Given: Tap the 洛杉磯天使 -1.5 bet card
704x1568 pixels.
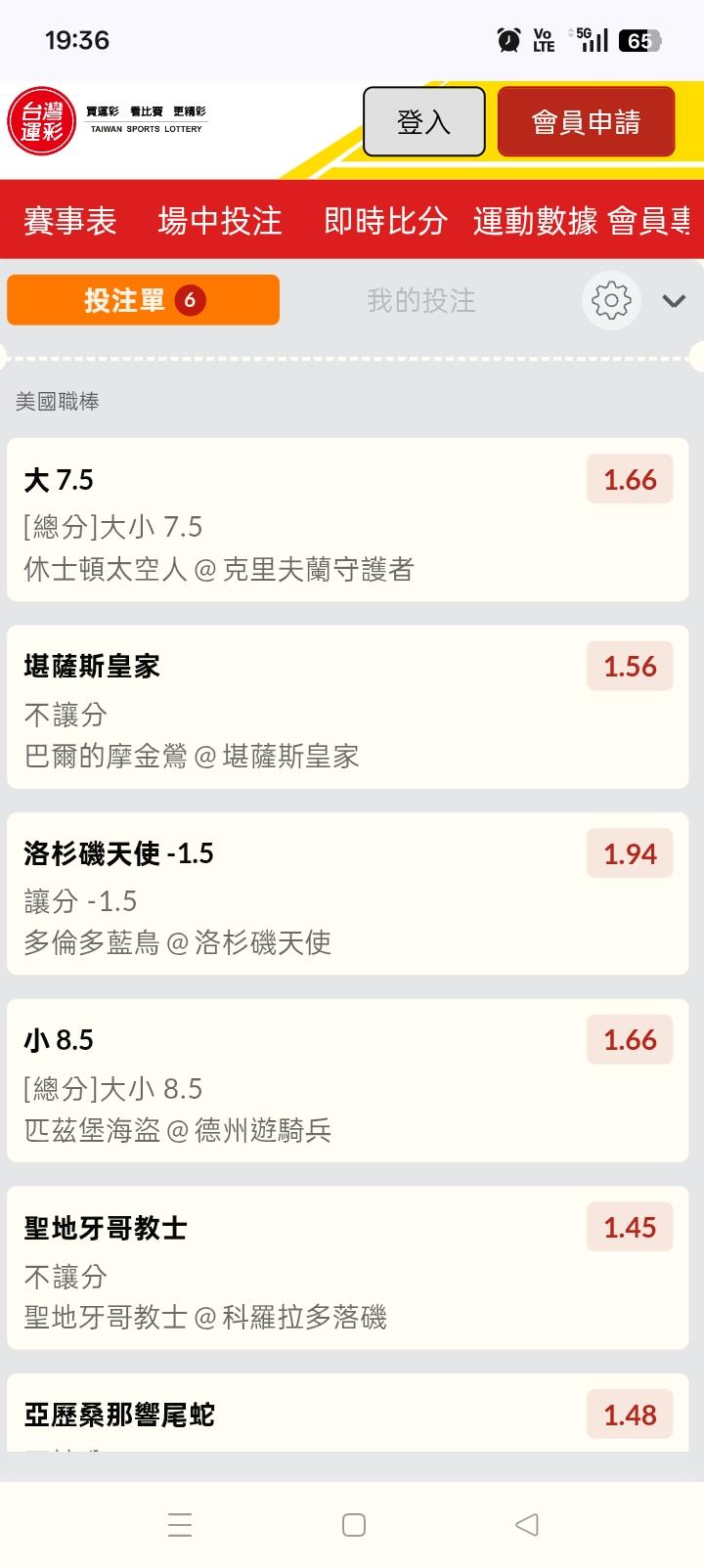Looking at the screenshot, I should pyautogui.click(x=293, y=893).
